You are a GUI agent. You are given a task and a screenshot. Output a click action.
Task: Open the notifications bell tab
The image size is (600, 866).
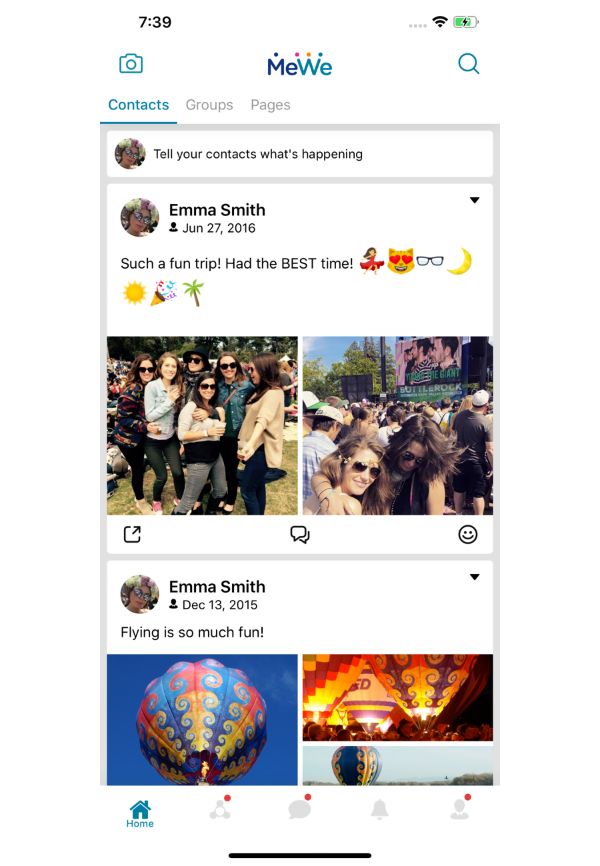point(379,810)
